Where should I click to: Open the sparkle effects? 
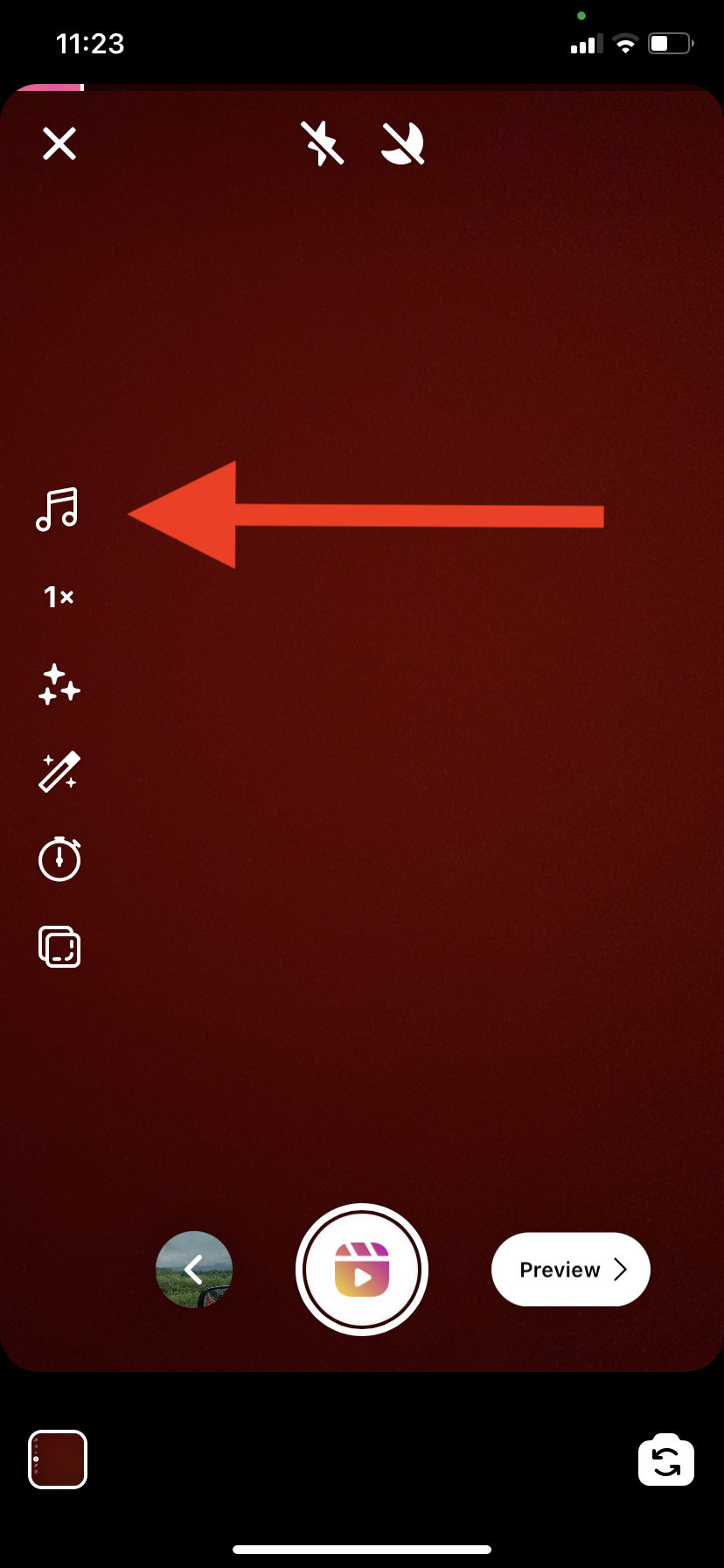[x=59, y=684]
